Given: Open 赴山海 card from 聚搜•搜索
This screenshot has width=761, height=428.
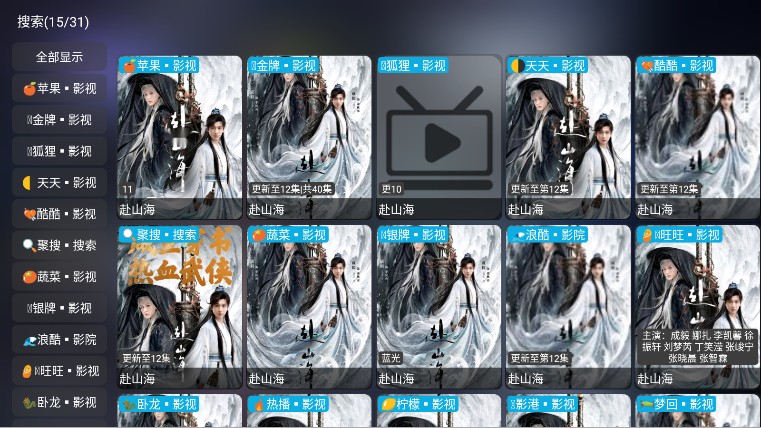Looking at the screenshot, I should pos(180,306).
